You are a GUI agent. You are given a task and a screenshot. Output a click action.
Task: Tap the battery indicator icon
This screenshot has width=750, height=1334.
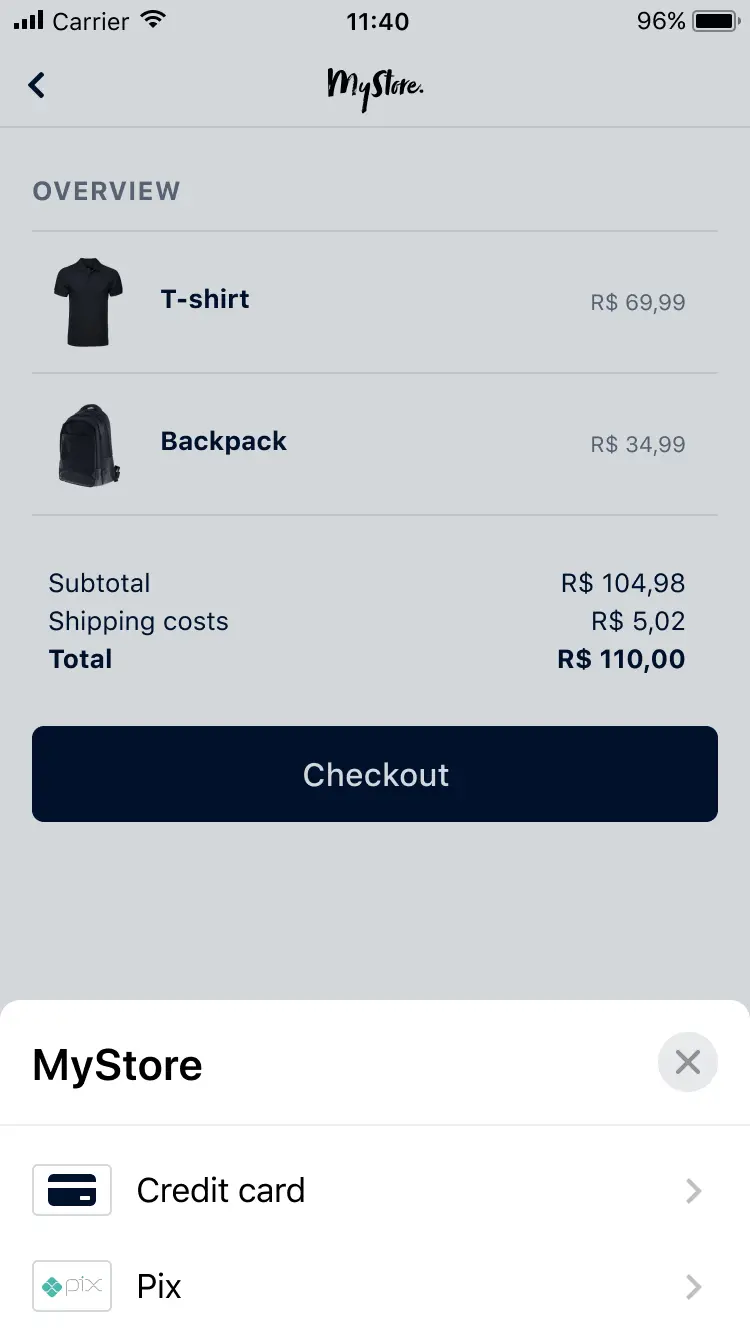coord(712,19)
